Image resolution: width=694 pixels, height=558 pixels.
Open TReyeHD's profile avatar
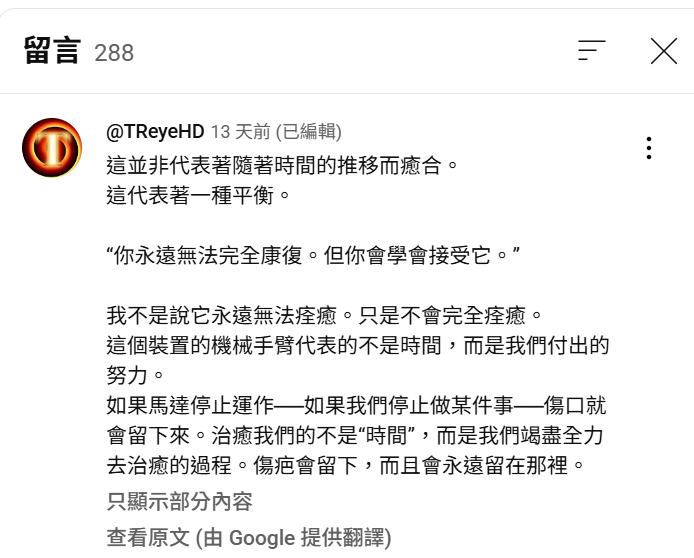[x=52, y=147]
